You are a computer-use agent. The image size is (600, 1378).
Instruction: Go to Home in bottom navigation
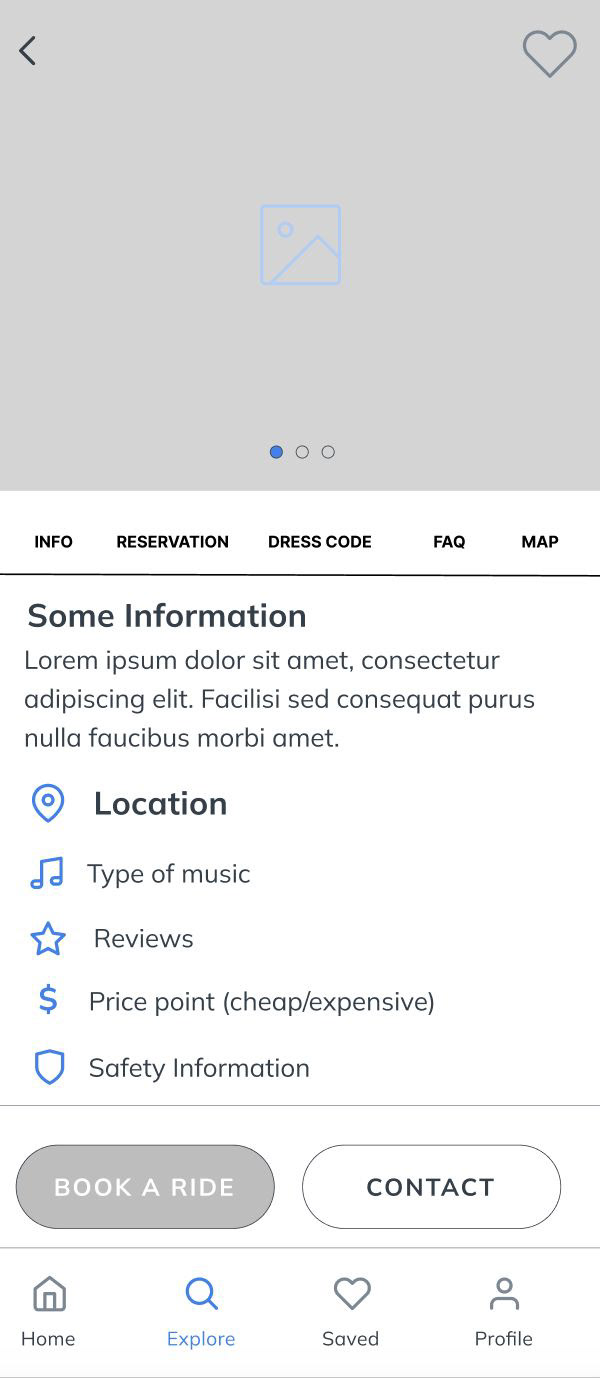pos(48,1312)
